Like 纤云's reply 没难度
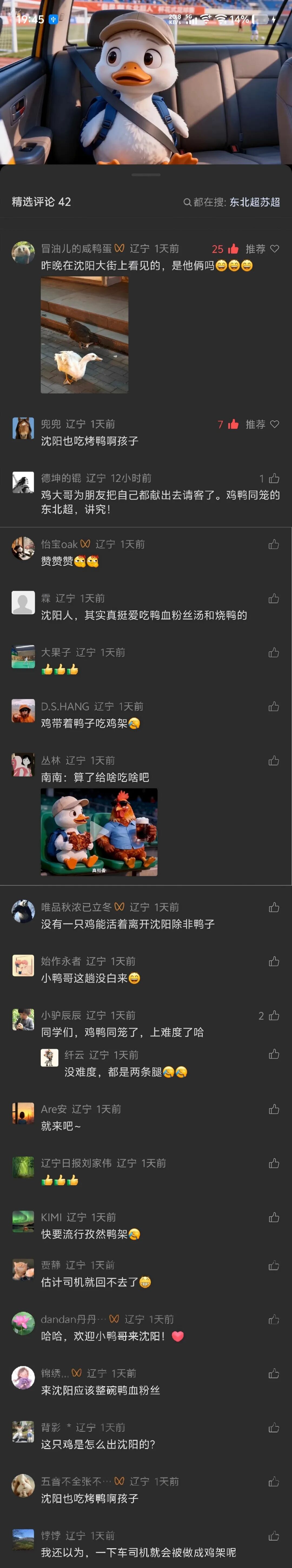This screenshot has height=1568, width=292. tap(274, 1055)
